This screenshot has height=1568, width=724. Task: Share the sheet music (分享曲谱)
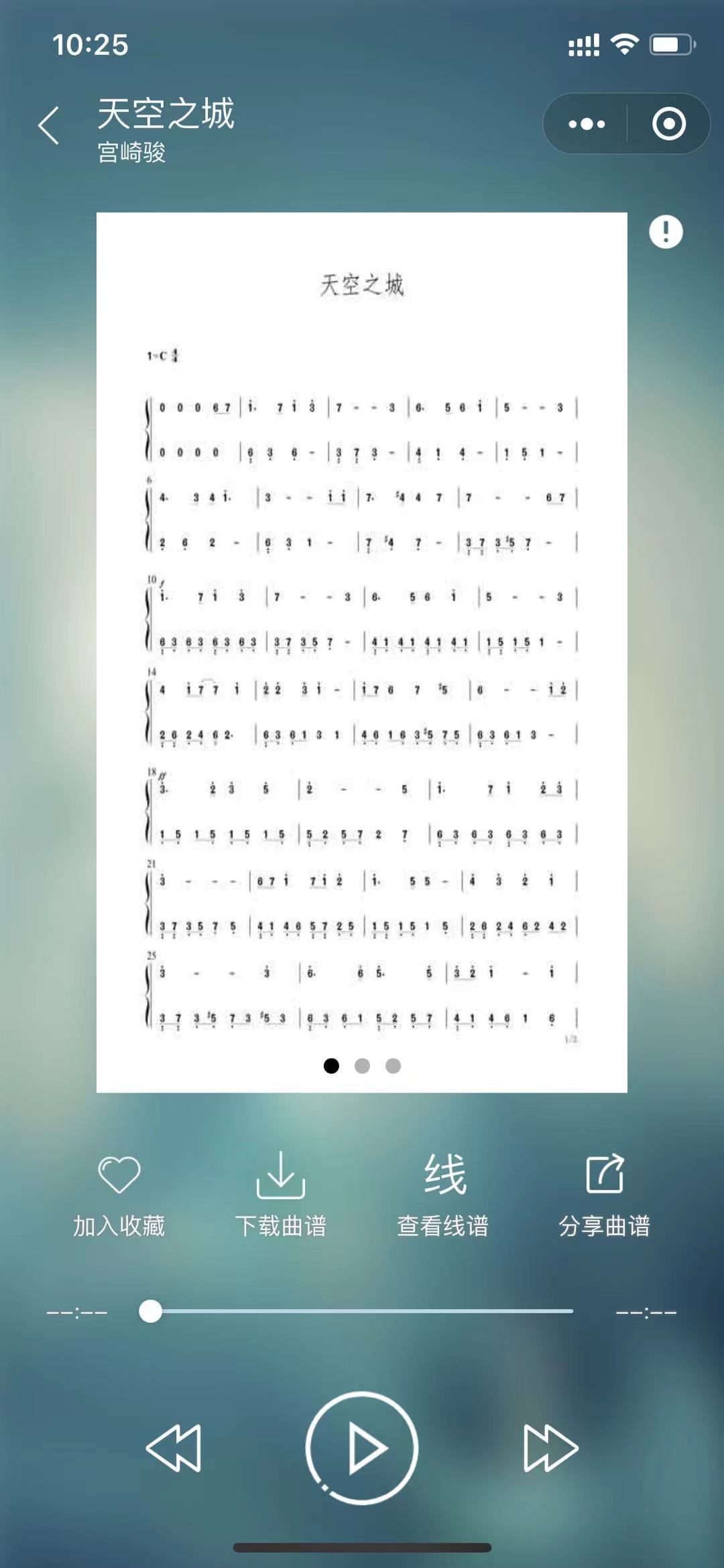(x=605, y=1195)
